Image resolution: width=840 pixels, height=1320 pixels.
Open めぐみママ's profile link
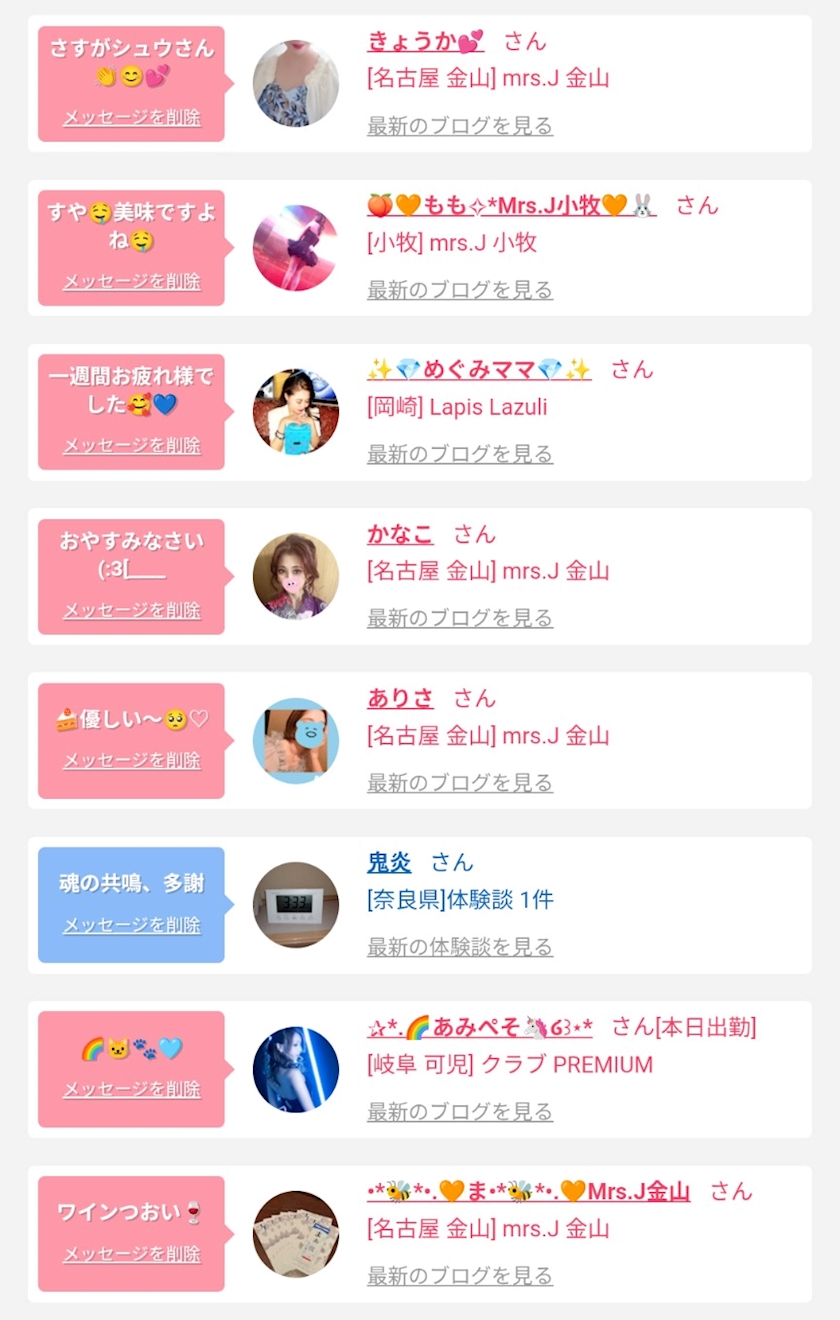click(x=479, y=370)
